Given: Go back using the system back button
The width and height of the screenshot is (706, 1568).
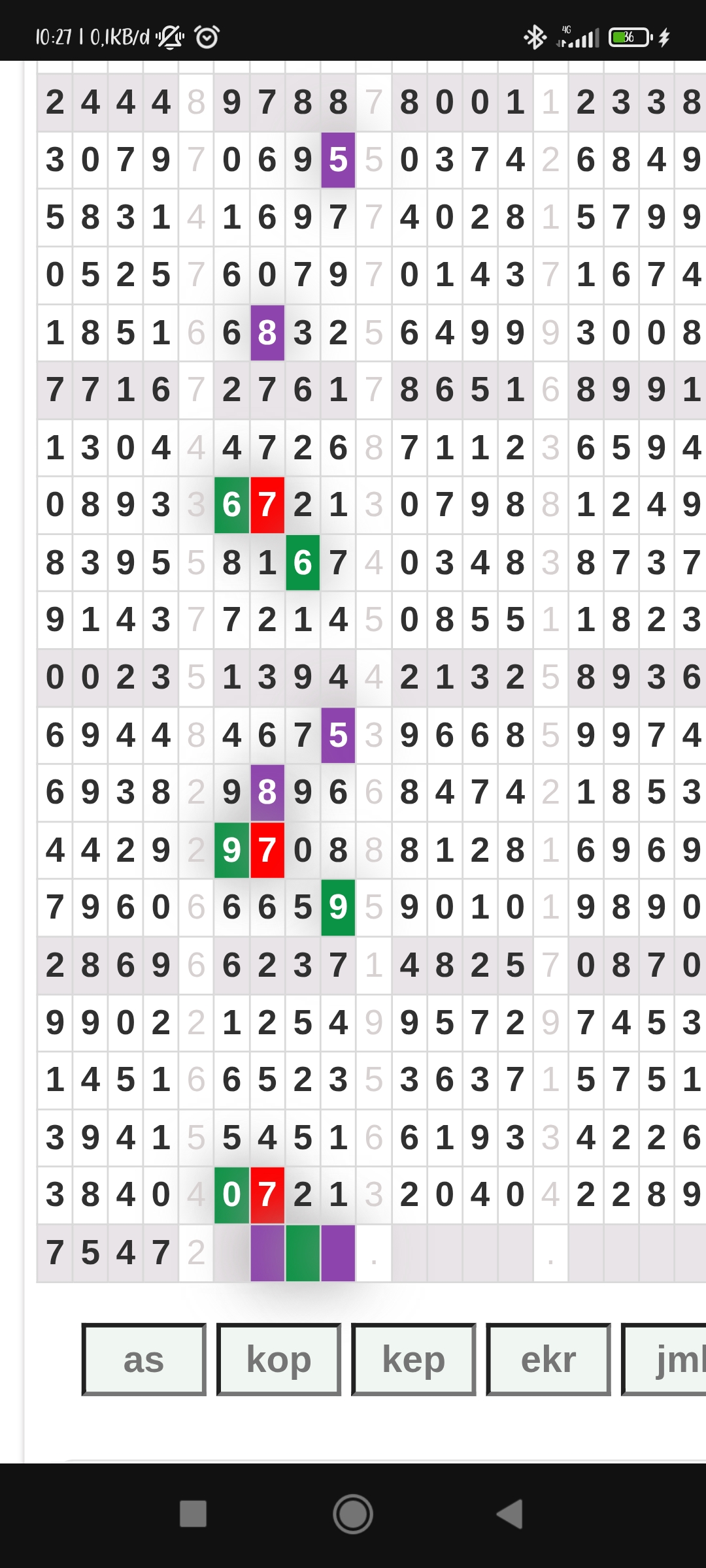Looking at the screenshot, I should click(x=511, y=1514).
